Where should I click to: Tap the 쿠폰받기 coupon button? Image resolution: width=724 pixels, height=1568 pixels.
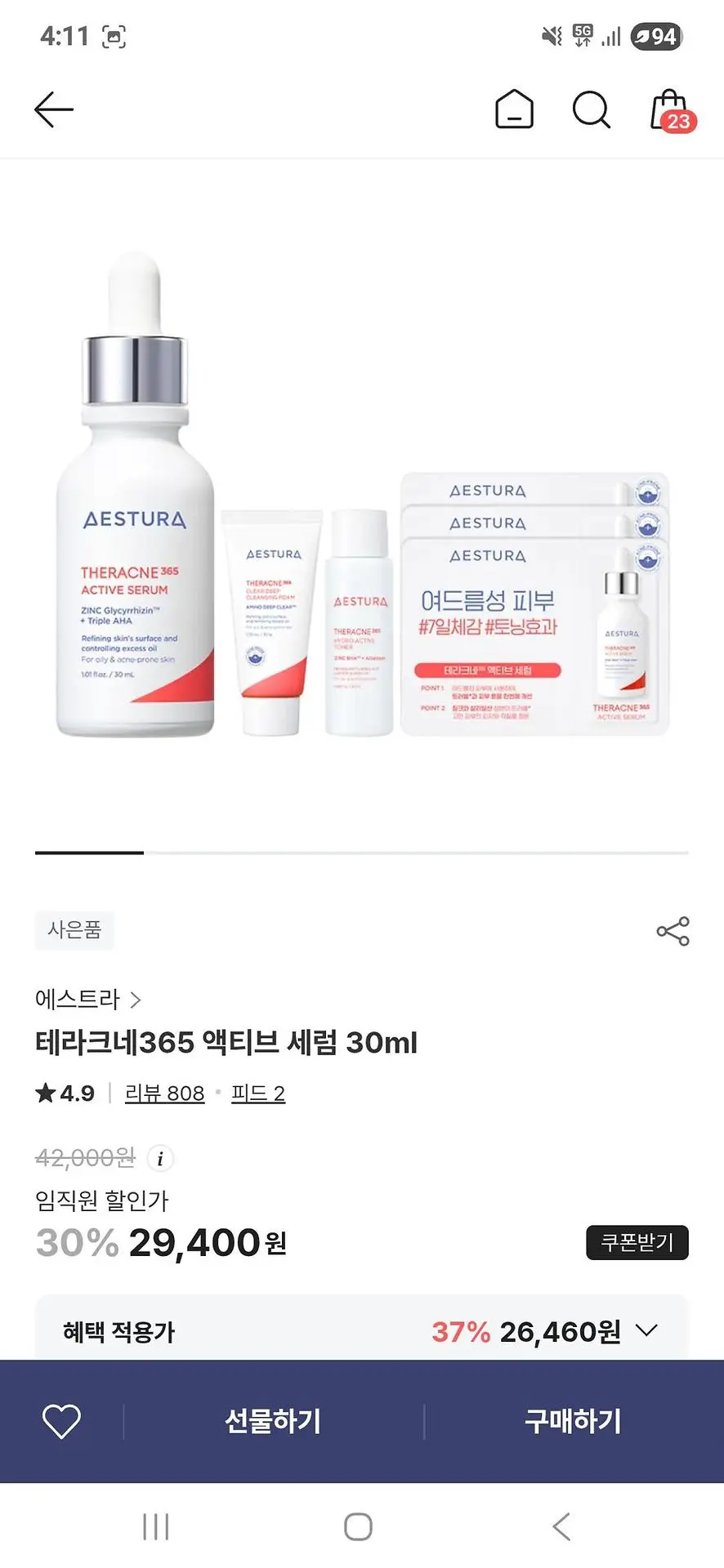pyautogui.click(x=637, y=1242)
